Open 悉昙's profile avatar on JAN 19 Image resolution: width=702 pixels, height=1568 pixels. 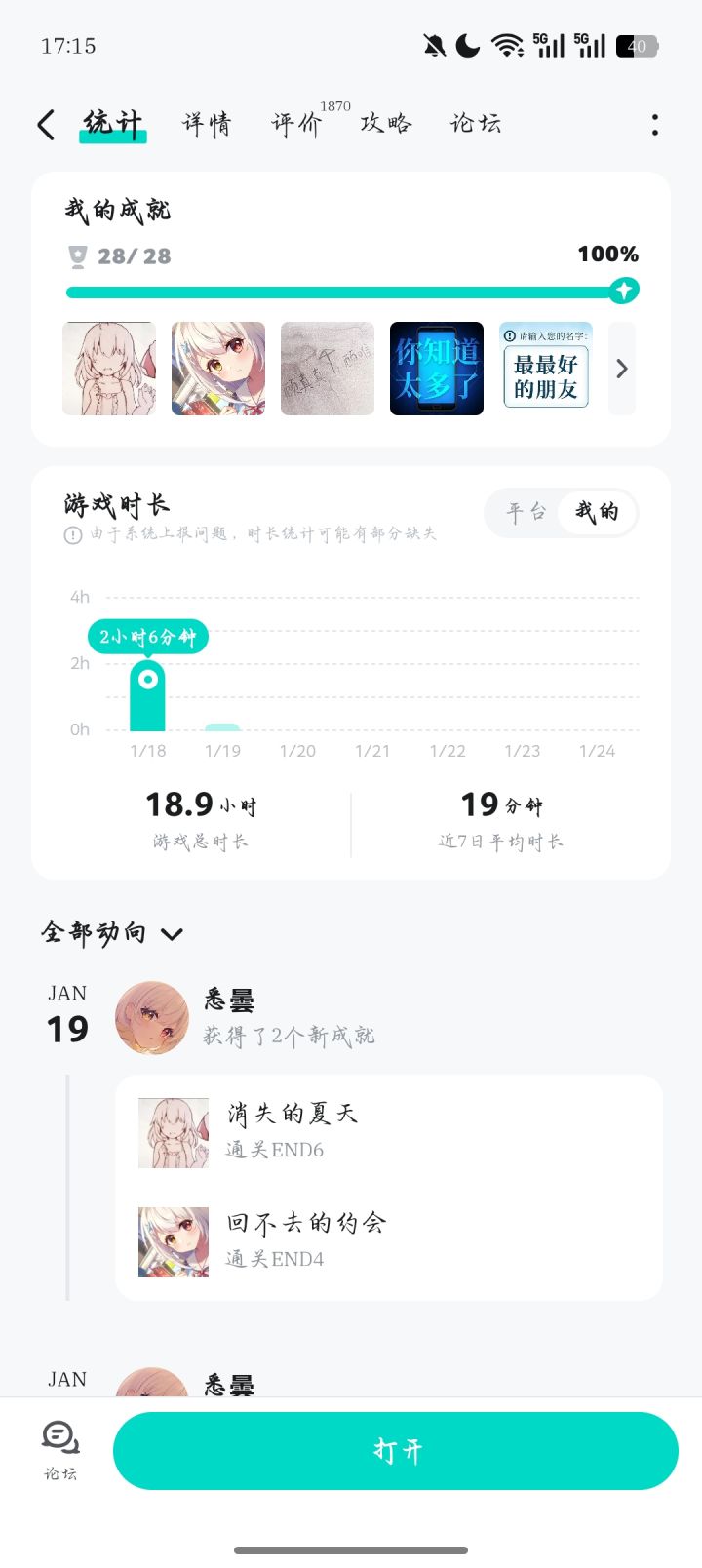[152, 1018]
